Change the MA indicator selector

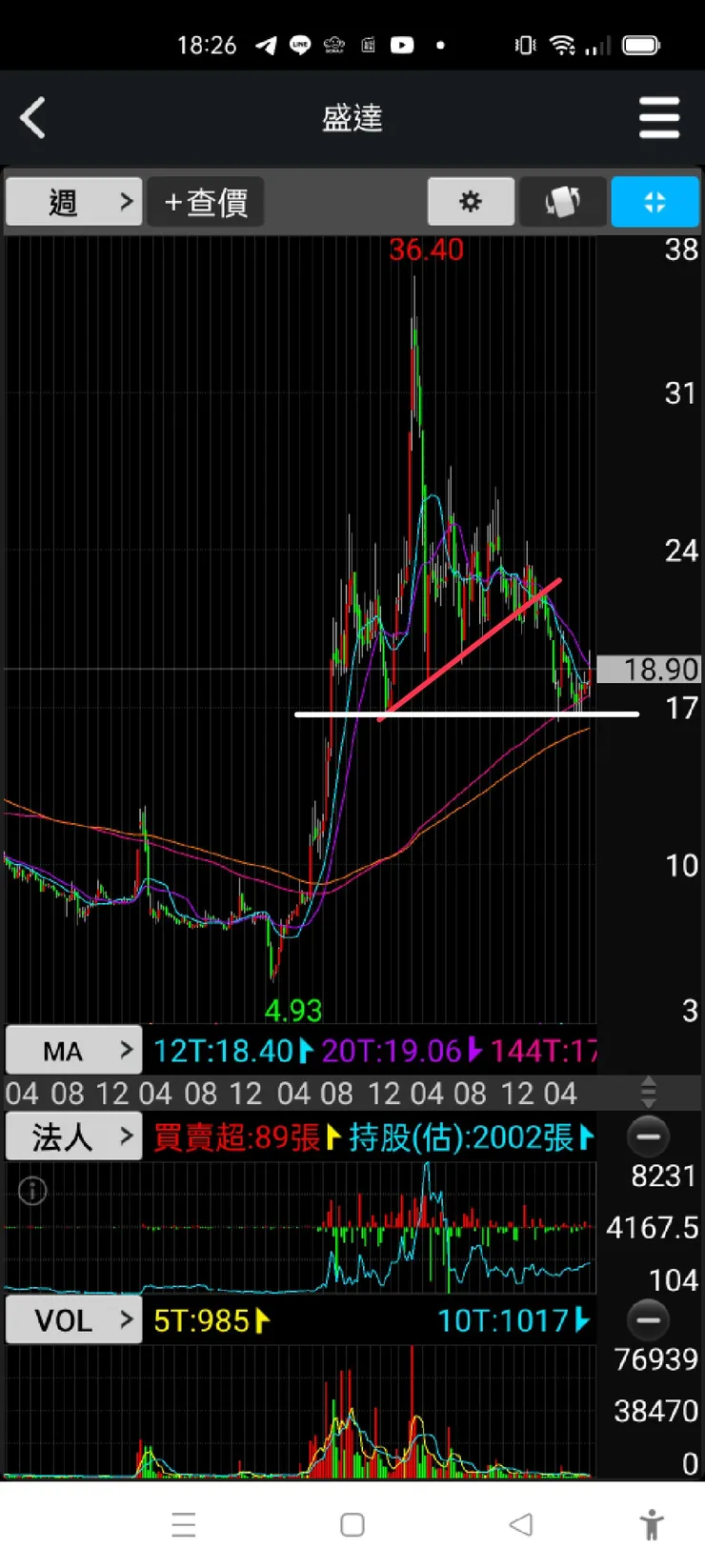[74, 1051]
